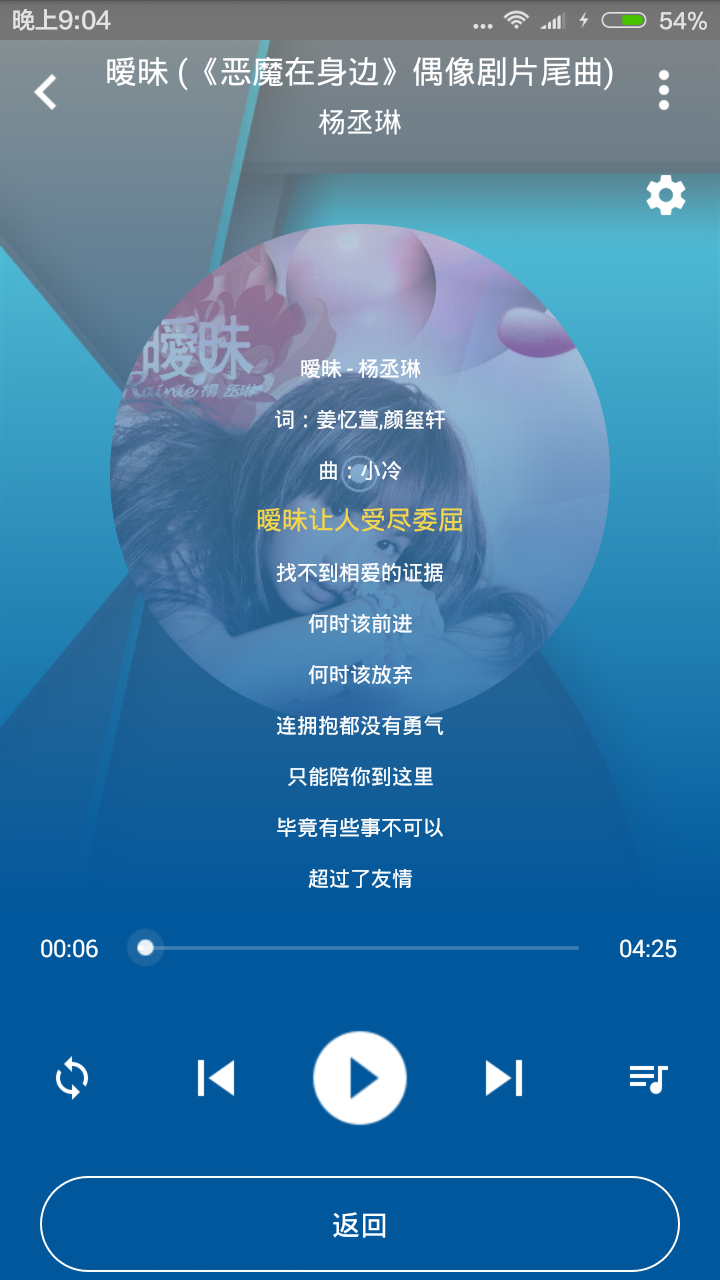Open the three-dot overflow menu

click(x=663, y=91)
